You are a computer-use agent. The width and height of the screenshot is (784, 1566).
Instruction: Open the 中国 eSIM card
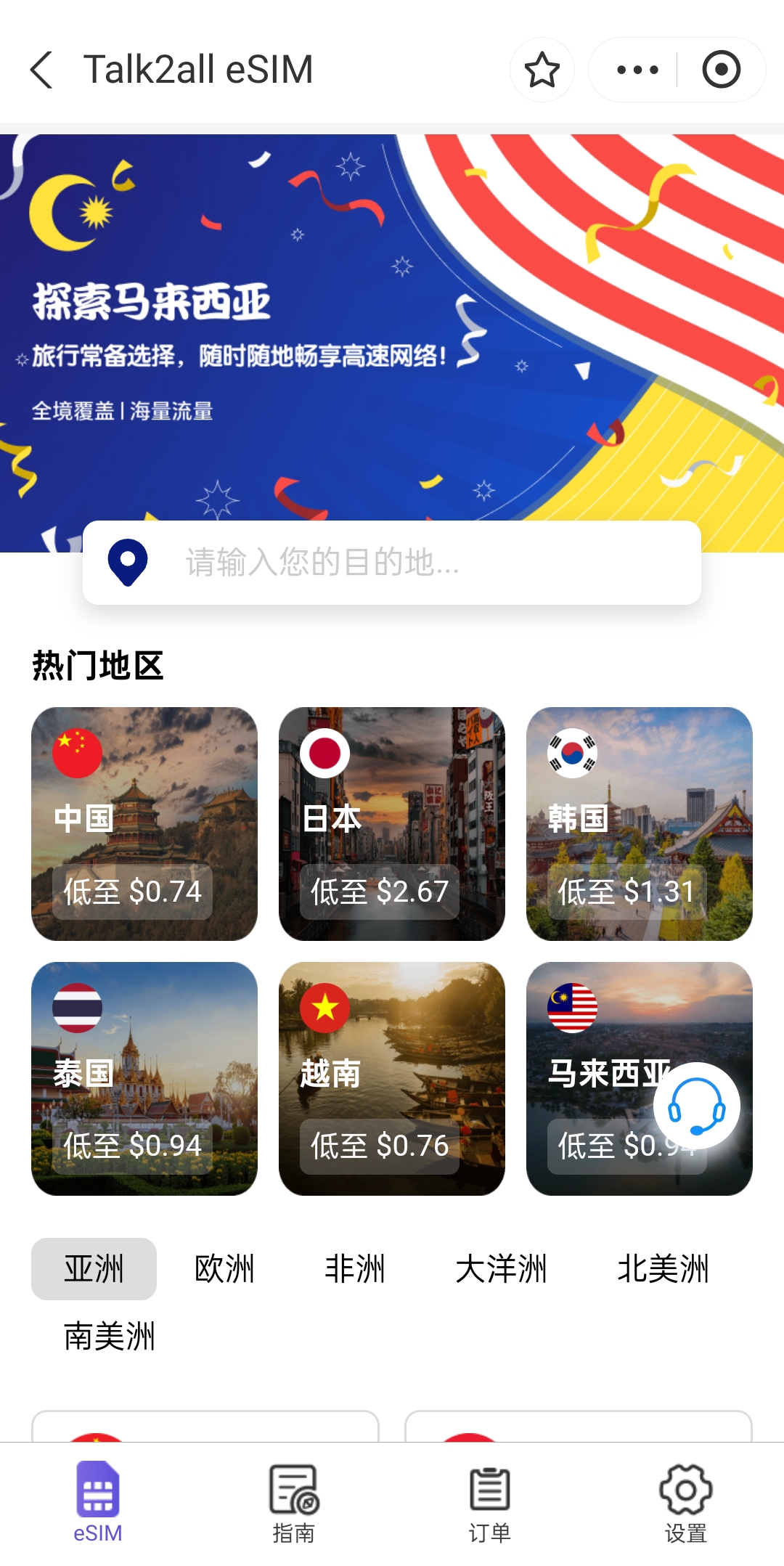(144, 823)
